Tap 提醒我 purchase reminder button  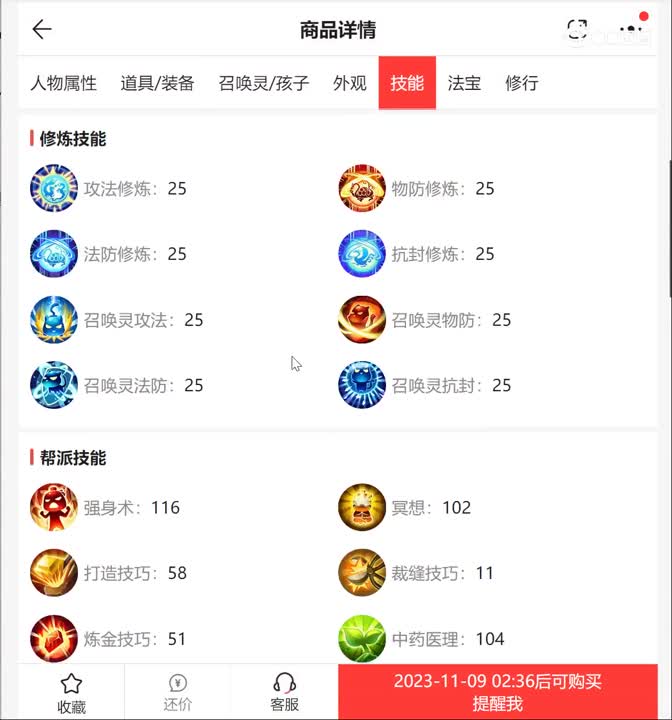tap(498, 692)
